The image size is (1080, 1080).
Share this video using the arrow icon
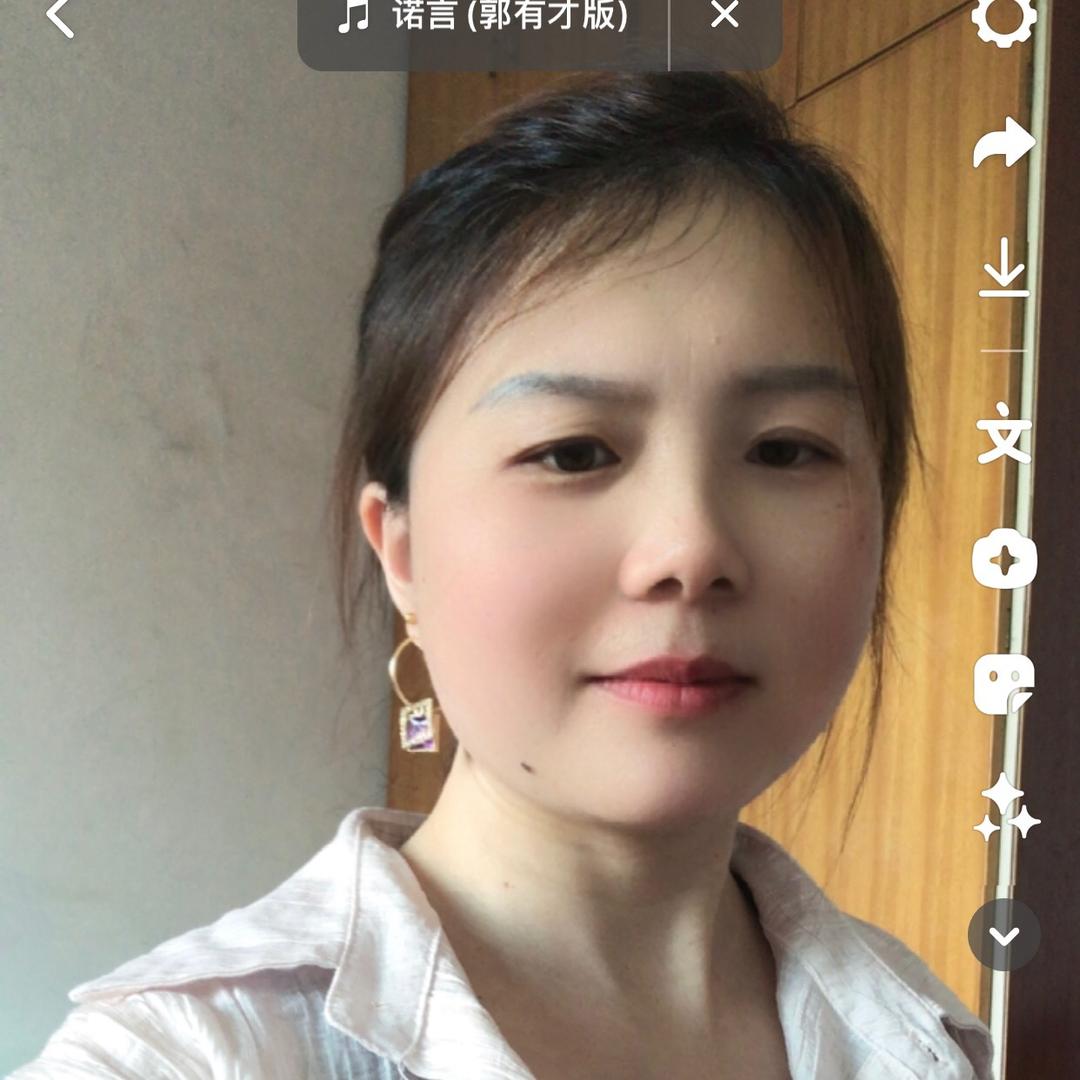click(1004, 143)
